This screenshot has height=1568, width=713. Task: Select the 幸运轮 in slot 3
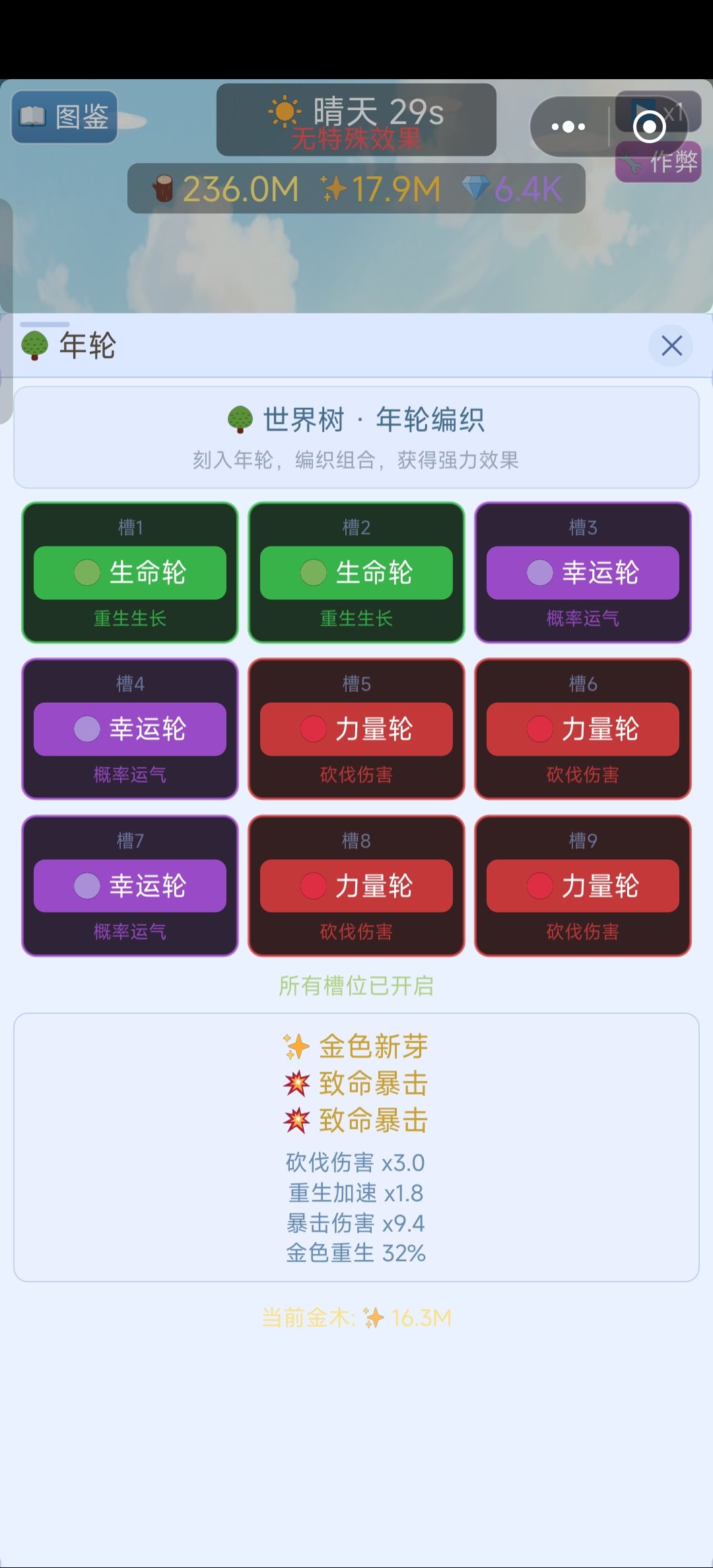click(583, 573)
